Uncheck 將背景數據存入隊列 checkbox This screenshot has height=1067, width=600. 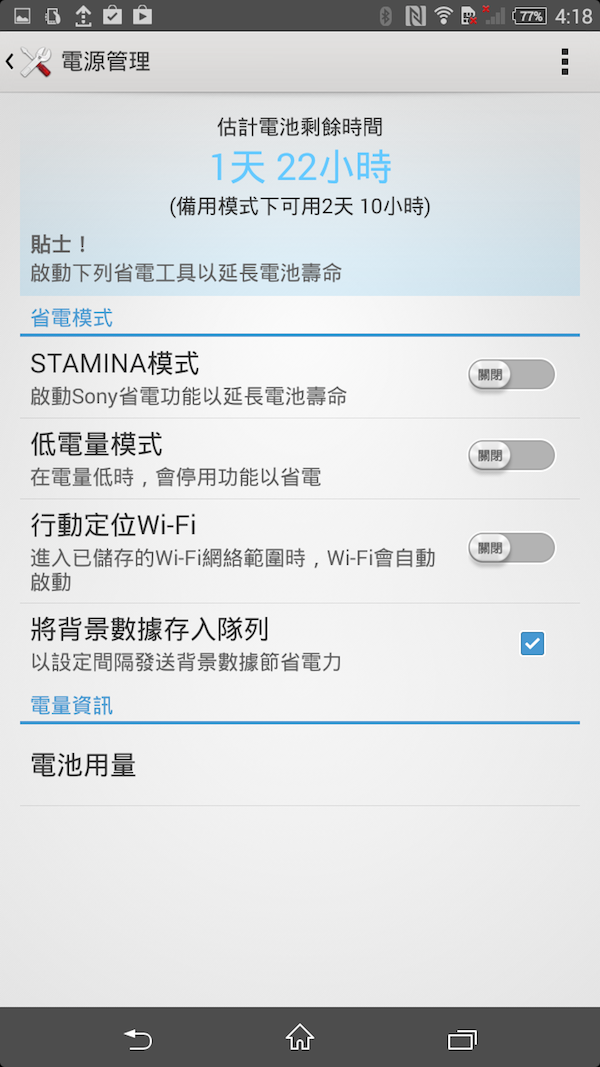click(x=532, y=643)
